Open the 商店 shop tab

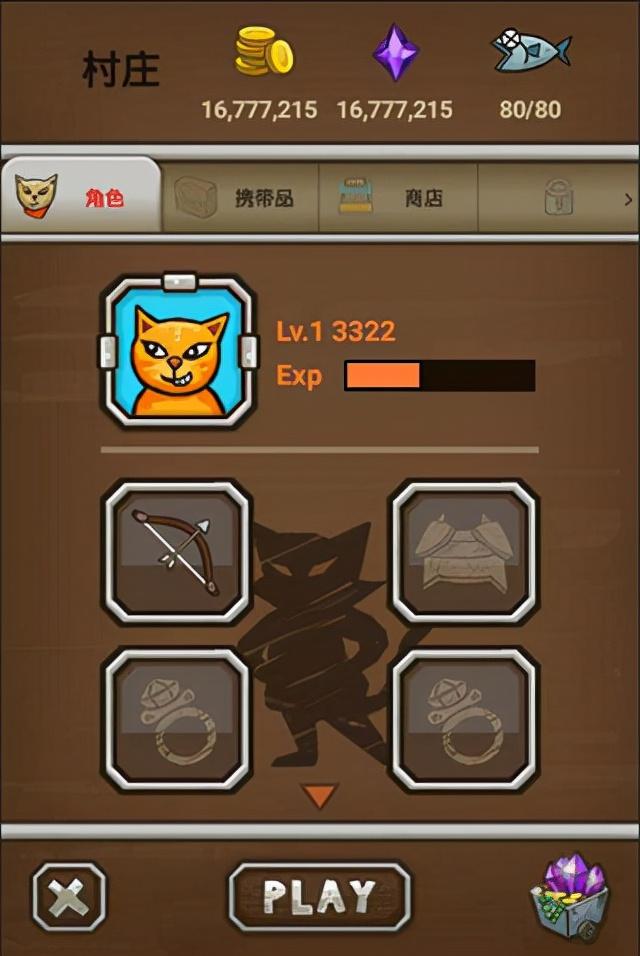tap(398, 198)
